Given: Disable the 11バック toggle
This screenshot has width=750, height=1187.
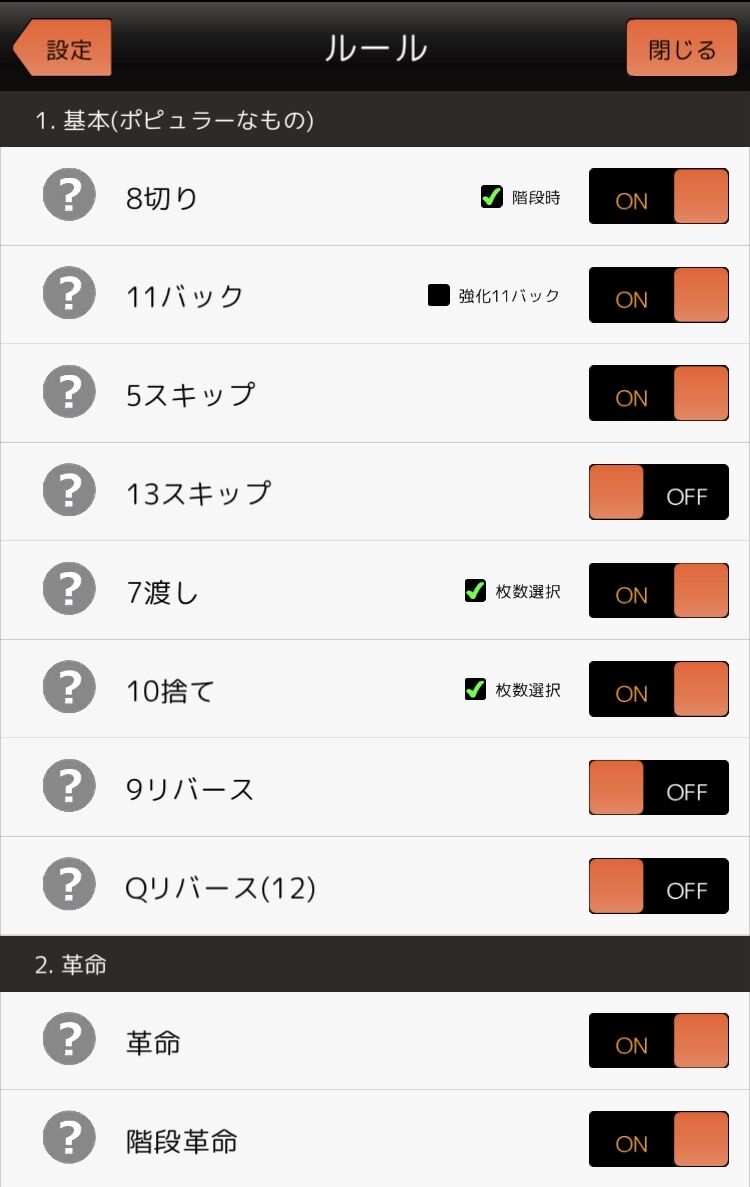Looking at the screenshot, I should click(658, 294).
